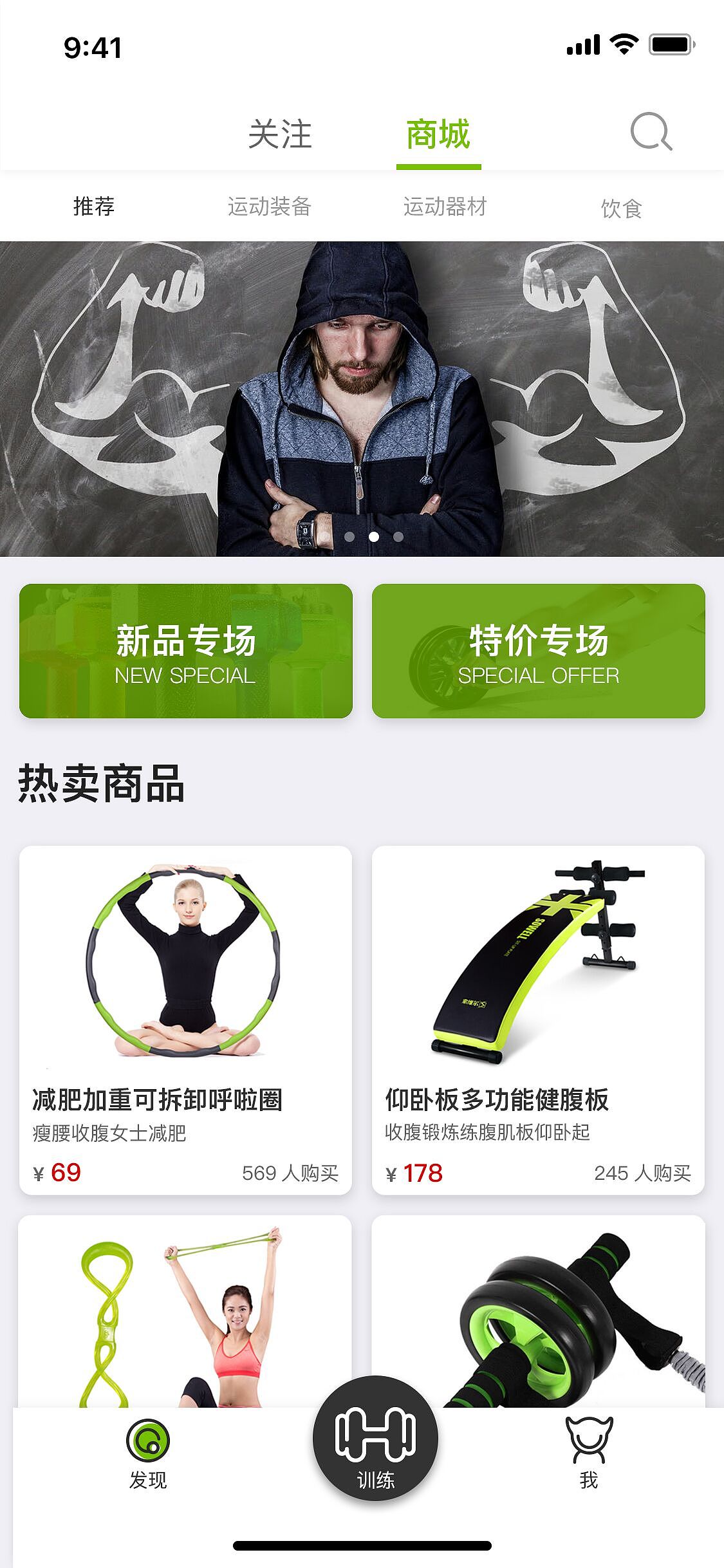
Task: Select the middle carousel indicator dot
Action: point(374,537)
